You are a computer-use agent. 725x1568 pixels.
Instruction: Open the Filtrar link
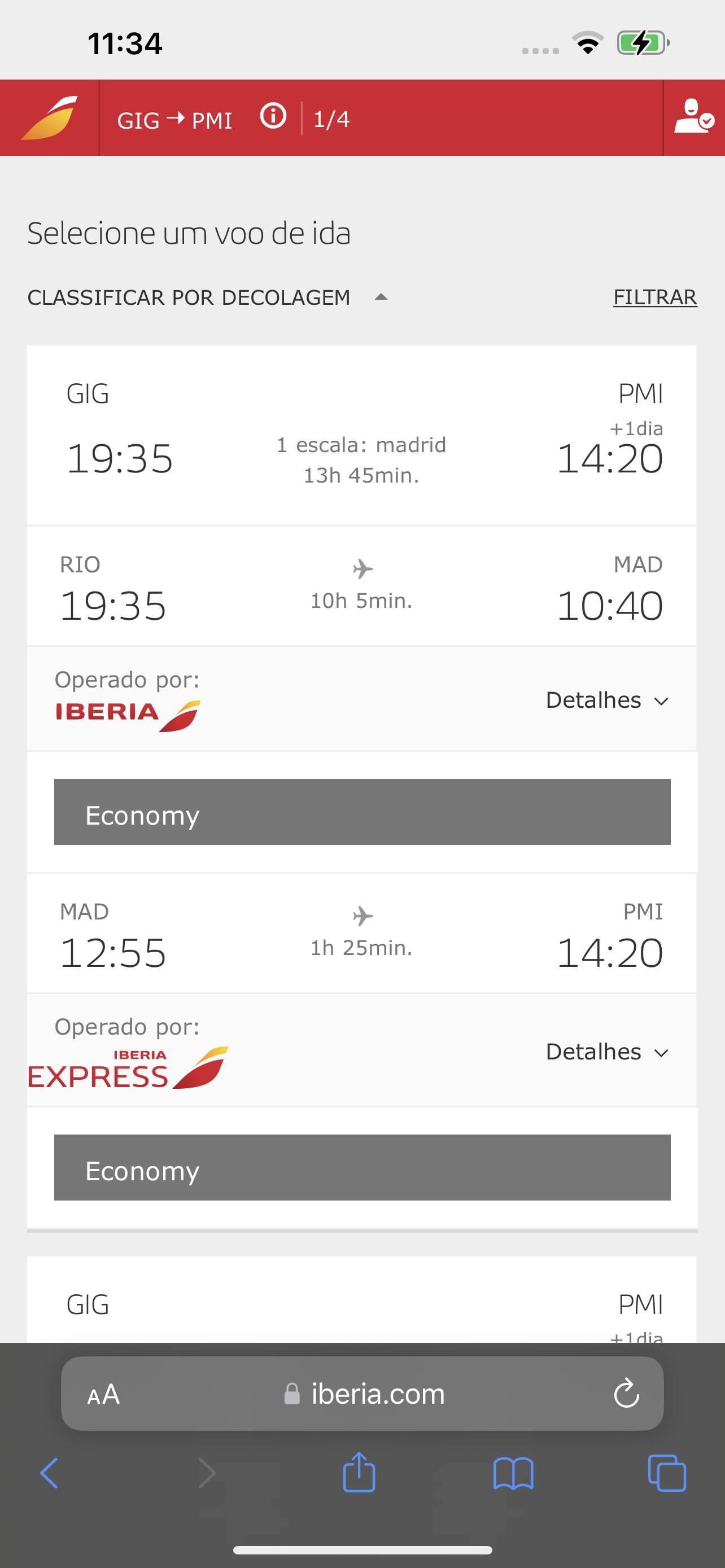coord(655,297)
